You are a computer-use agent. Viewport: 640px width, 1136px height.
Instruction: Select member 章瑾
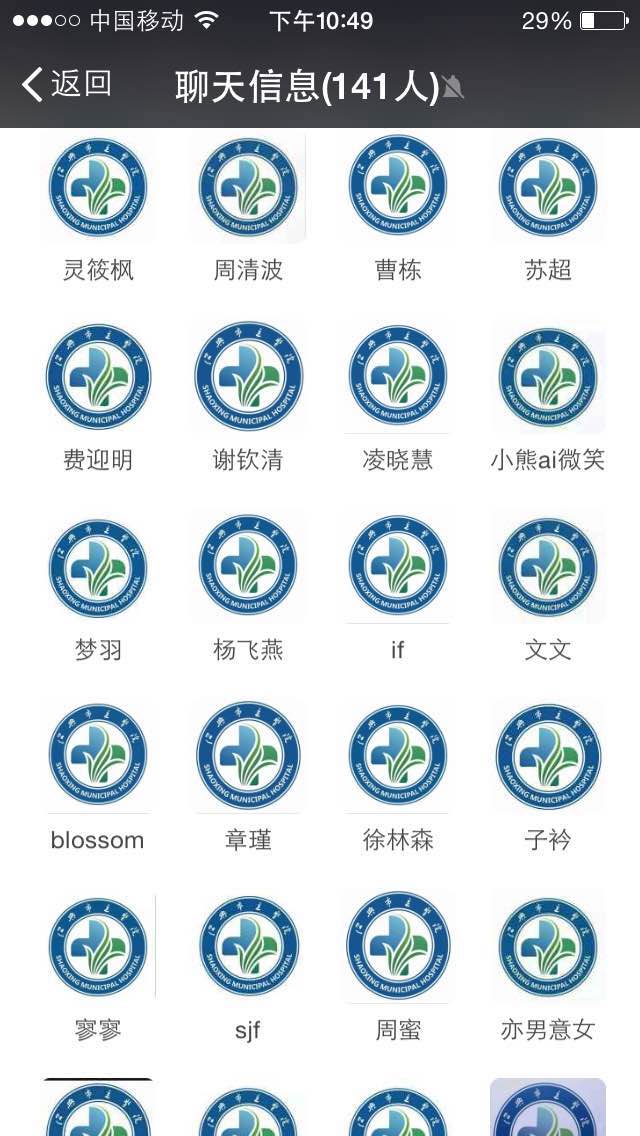point(248,757)
